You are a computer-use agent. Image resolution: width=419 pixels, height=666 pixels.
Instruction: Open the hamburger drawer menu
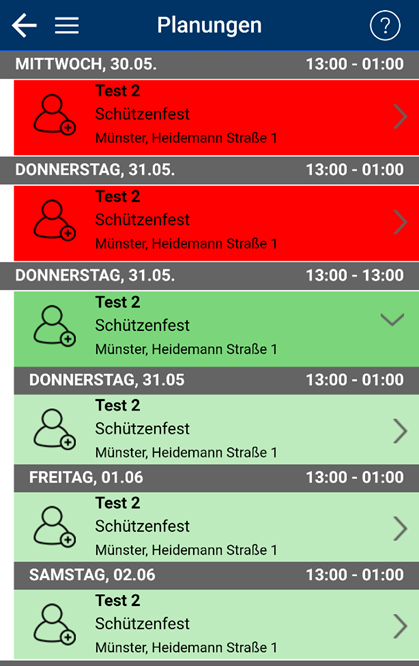point(67,25)
